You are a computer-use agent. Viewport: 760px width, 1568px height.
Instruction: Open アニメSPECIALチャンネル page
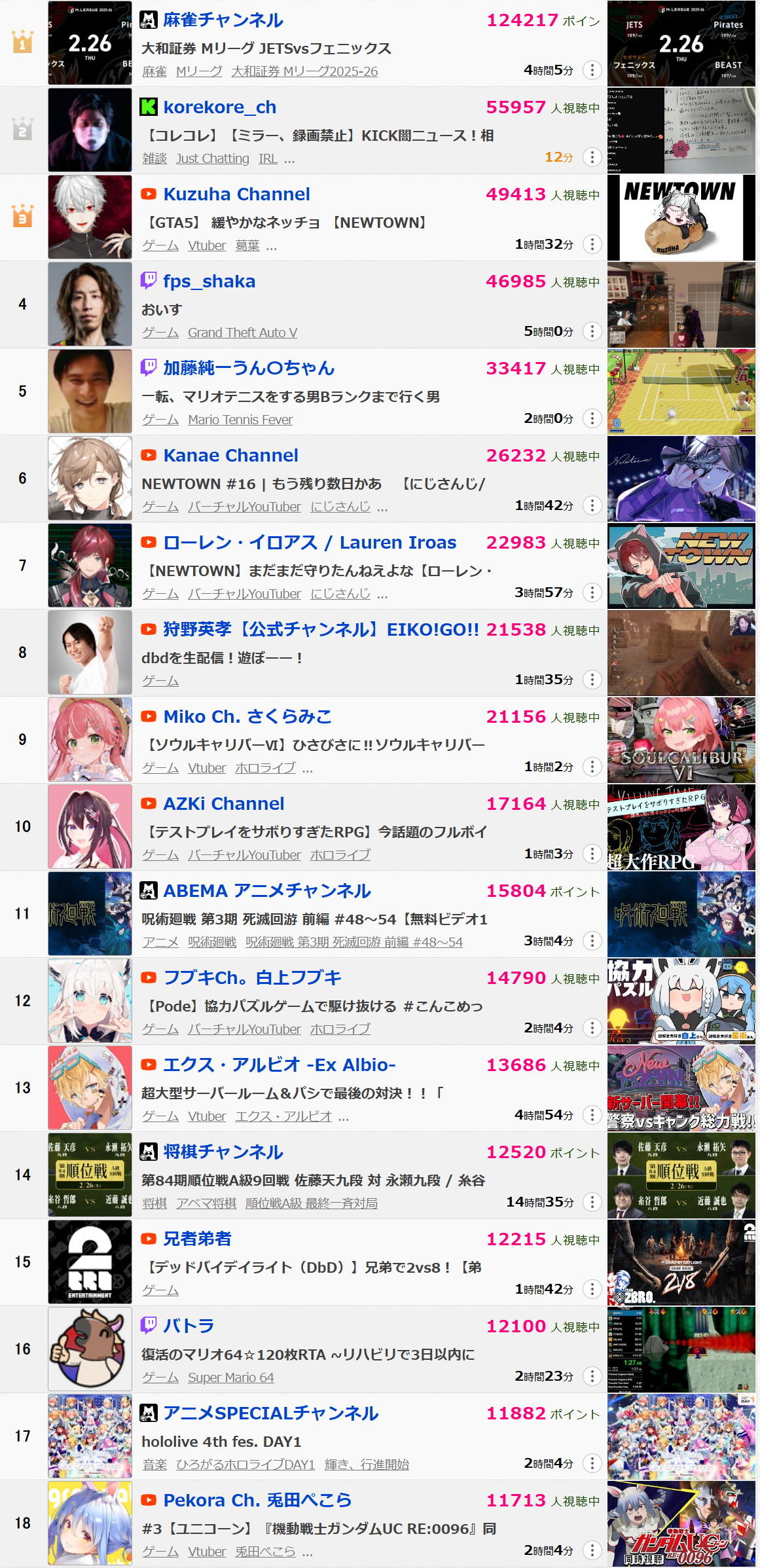coord(270,1413)
